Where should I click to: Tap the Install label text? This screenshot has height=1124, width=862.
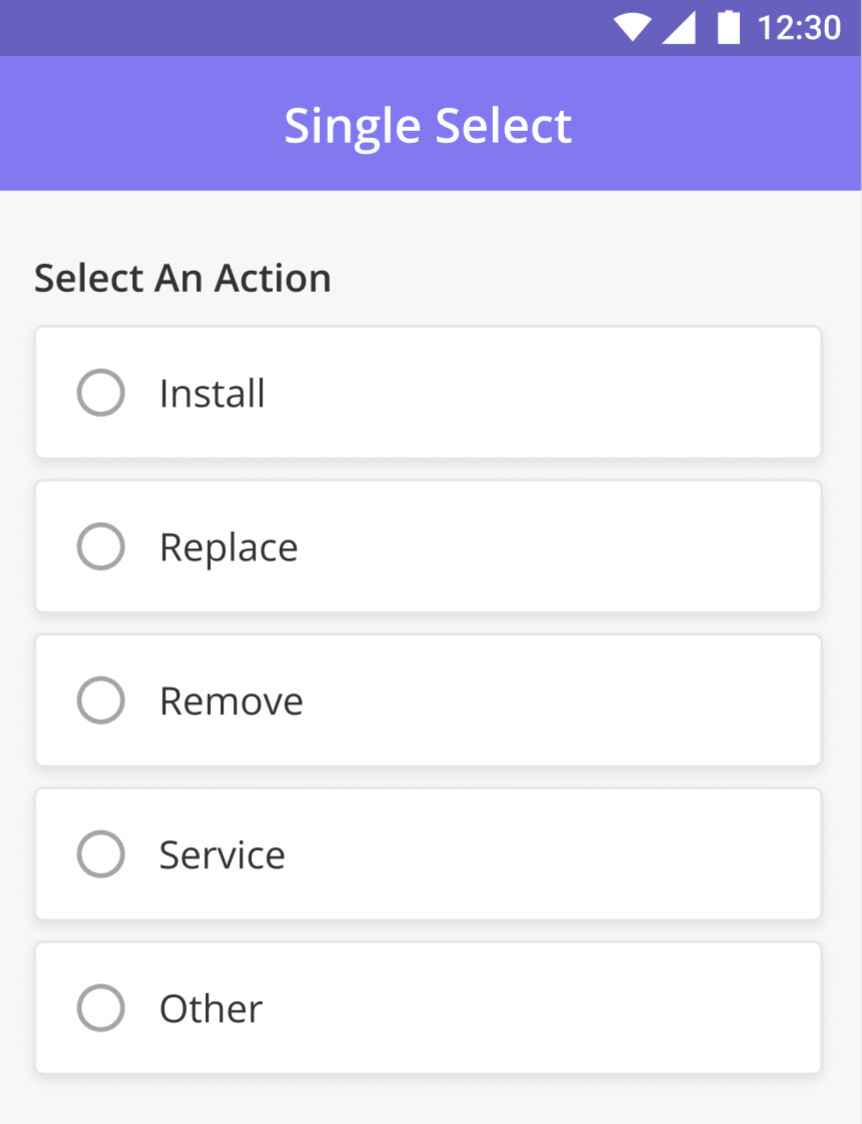[x=211, y=393]
